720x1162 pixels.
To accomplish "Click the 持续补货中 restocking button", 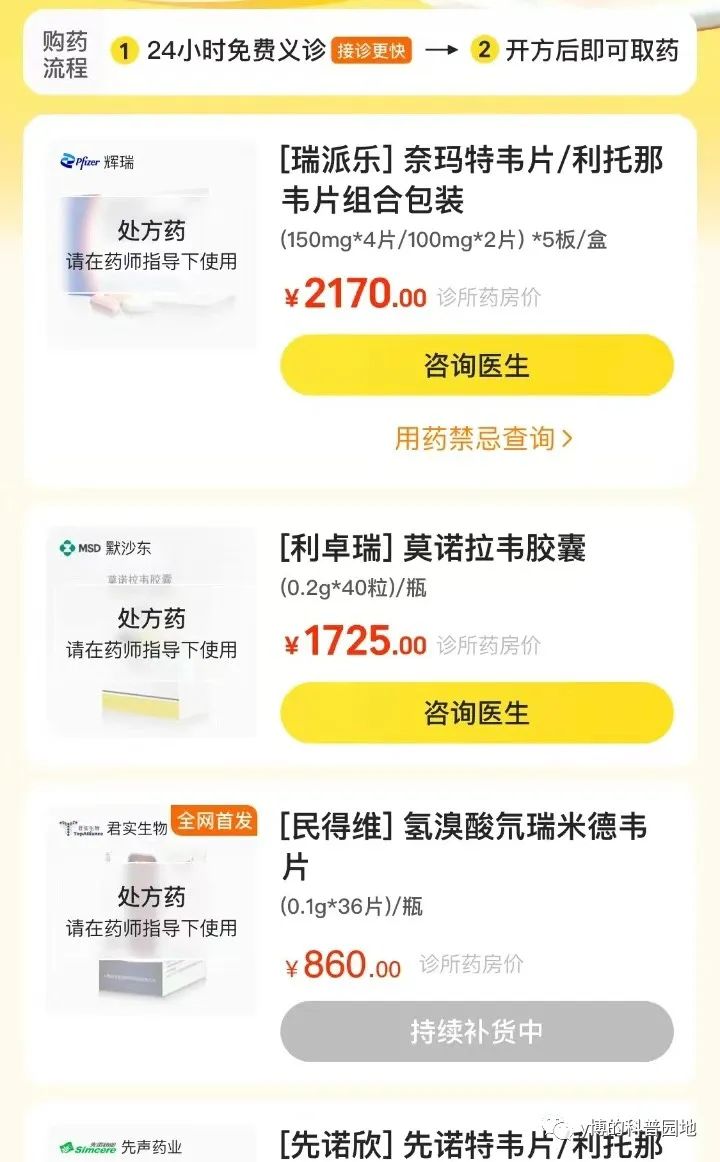I will 477,1031.
